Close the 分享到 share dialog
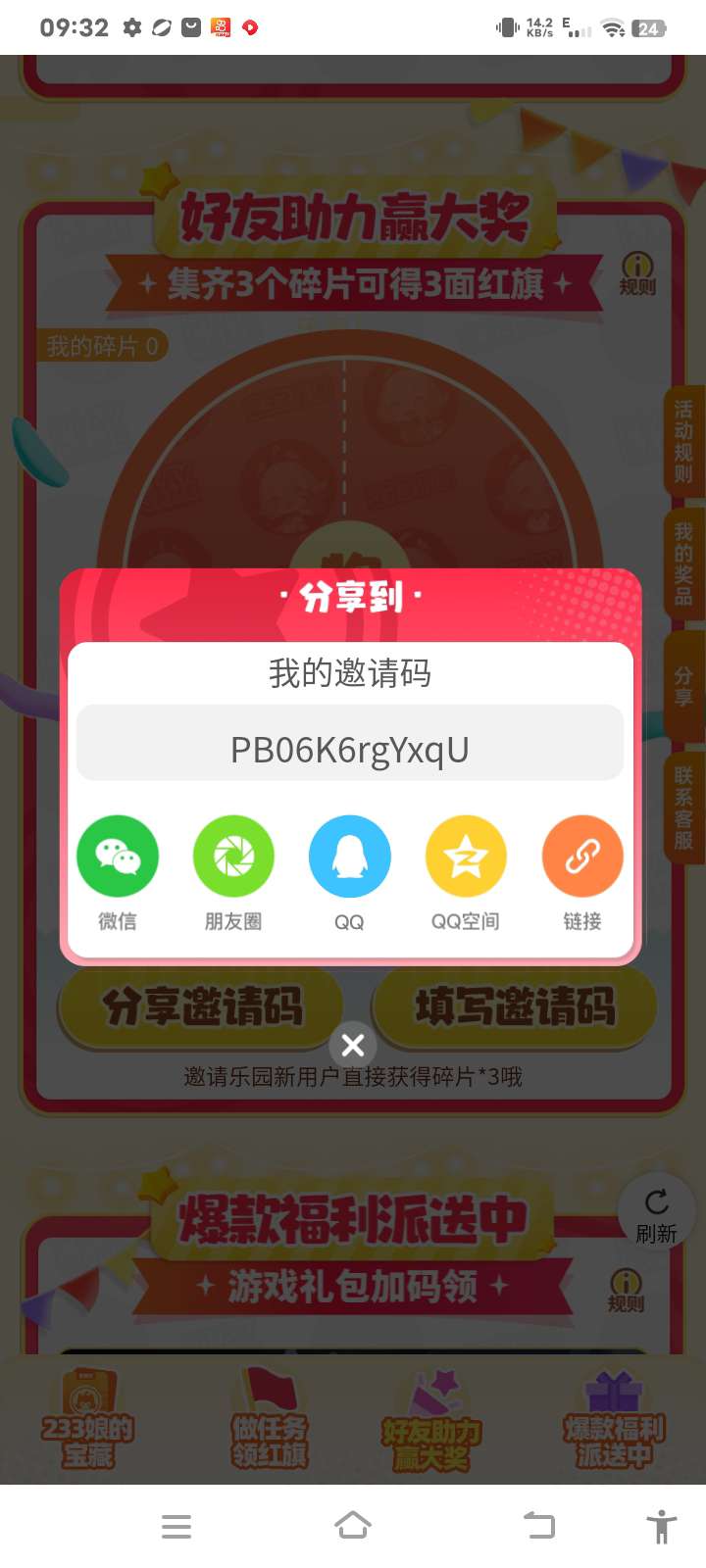Screen dimensions: 706x1568 pyautogui.click(x=353, y=1045)
